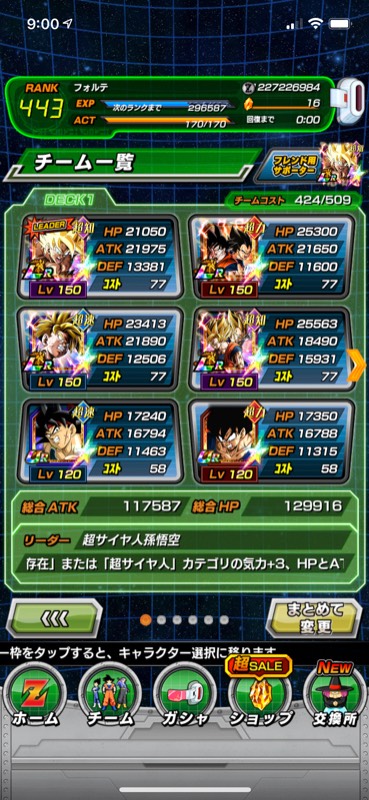Select the leader slot with ATK 21975
Image resolution: width=369 pixels, height=800 pixels.
(x=99, y=257)
